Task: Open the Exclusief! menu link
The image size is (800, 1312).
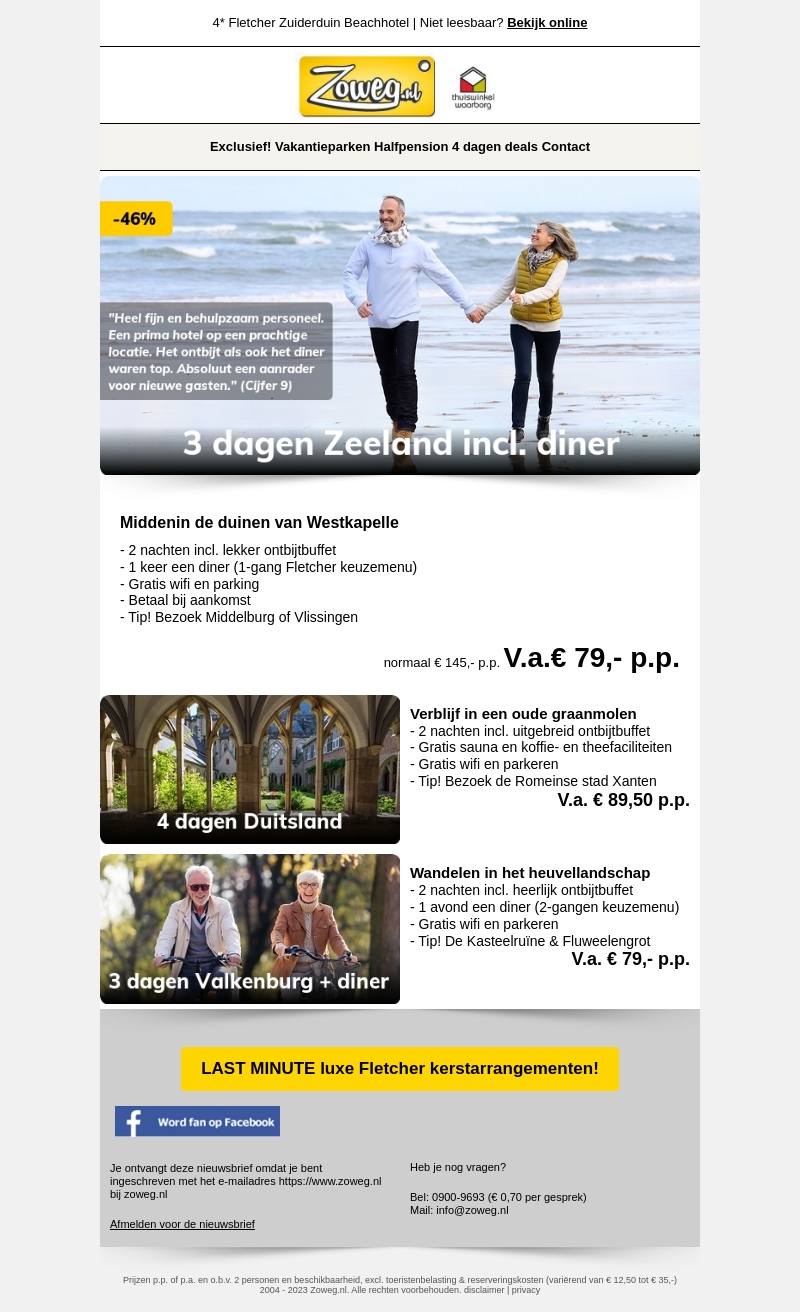Action: click(x=240, y=147)
